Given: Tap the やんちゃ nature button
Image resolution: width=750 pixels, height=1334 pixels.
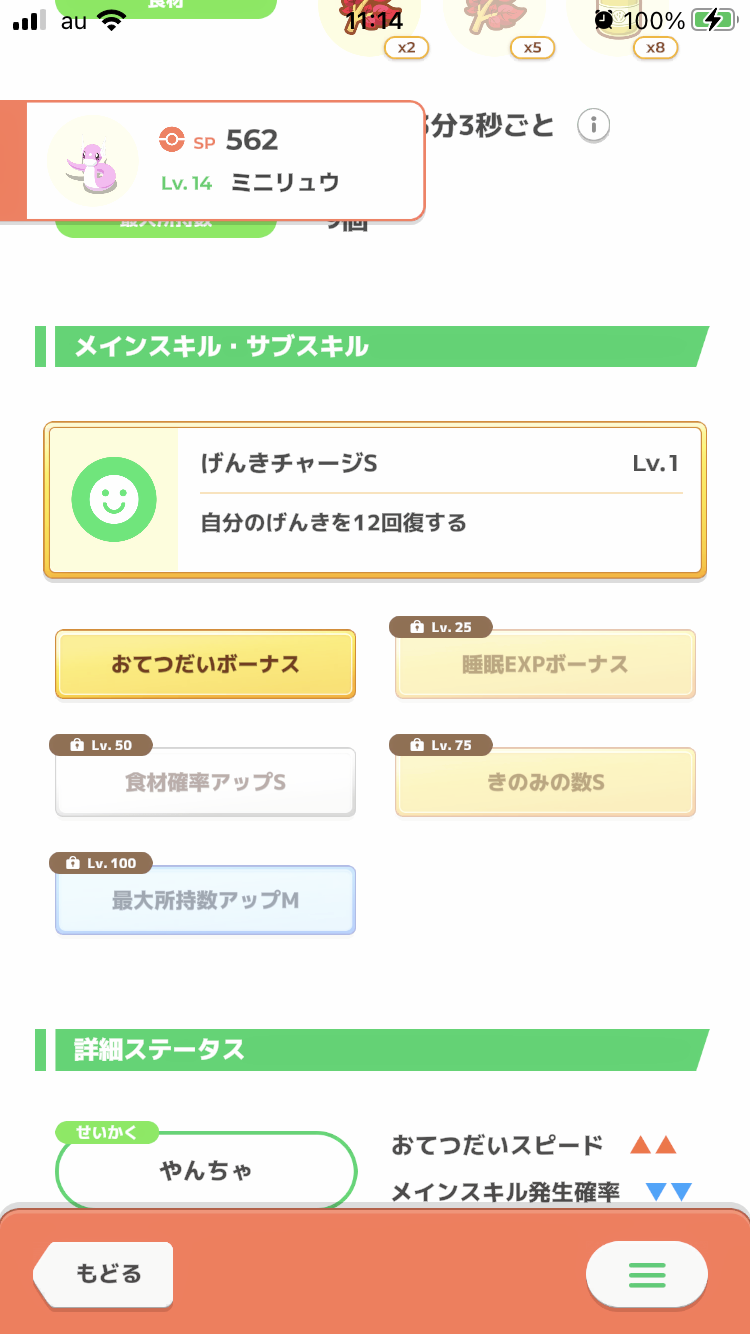Looking at the screenshot, I should (x=206, y=1171).
